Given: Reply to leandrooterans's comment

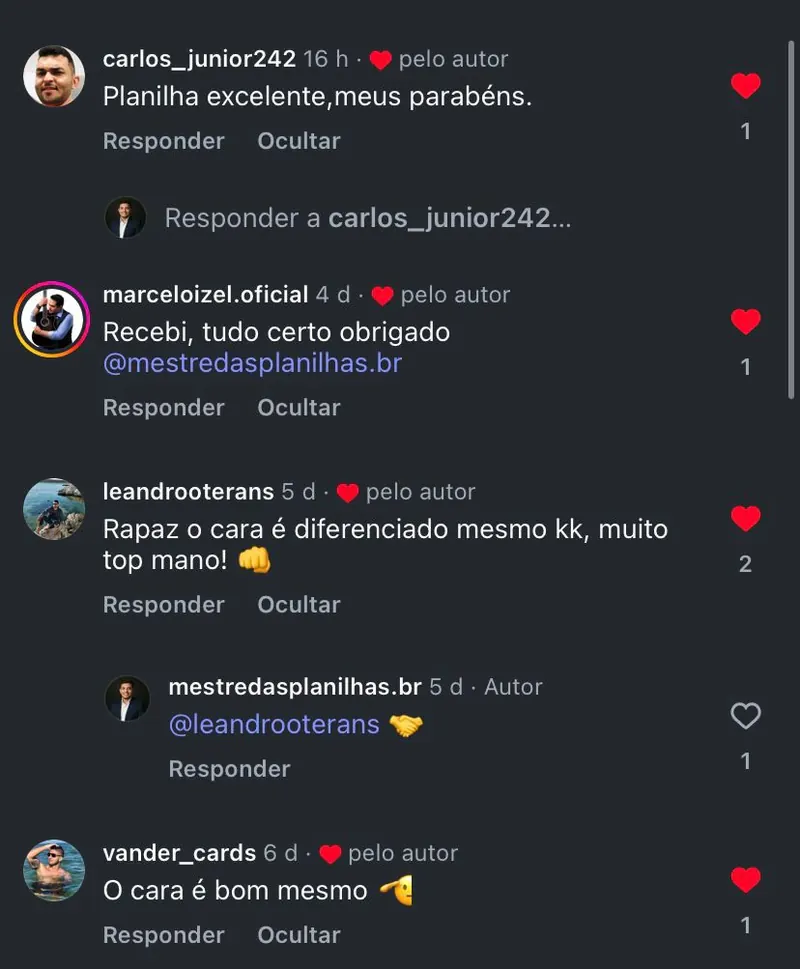Looking at the screenshot, I should pos(163,605).
